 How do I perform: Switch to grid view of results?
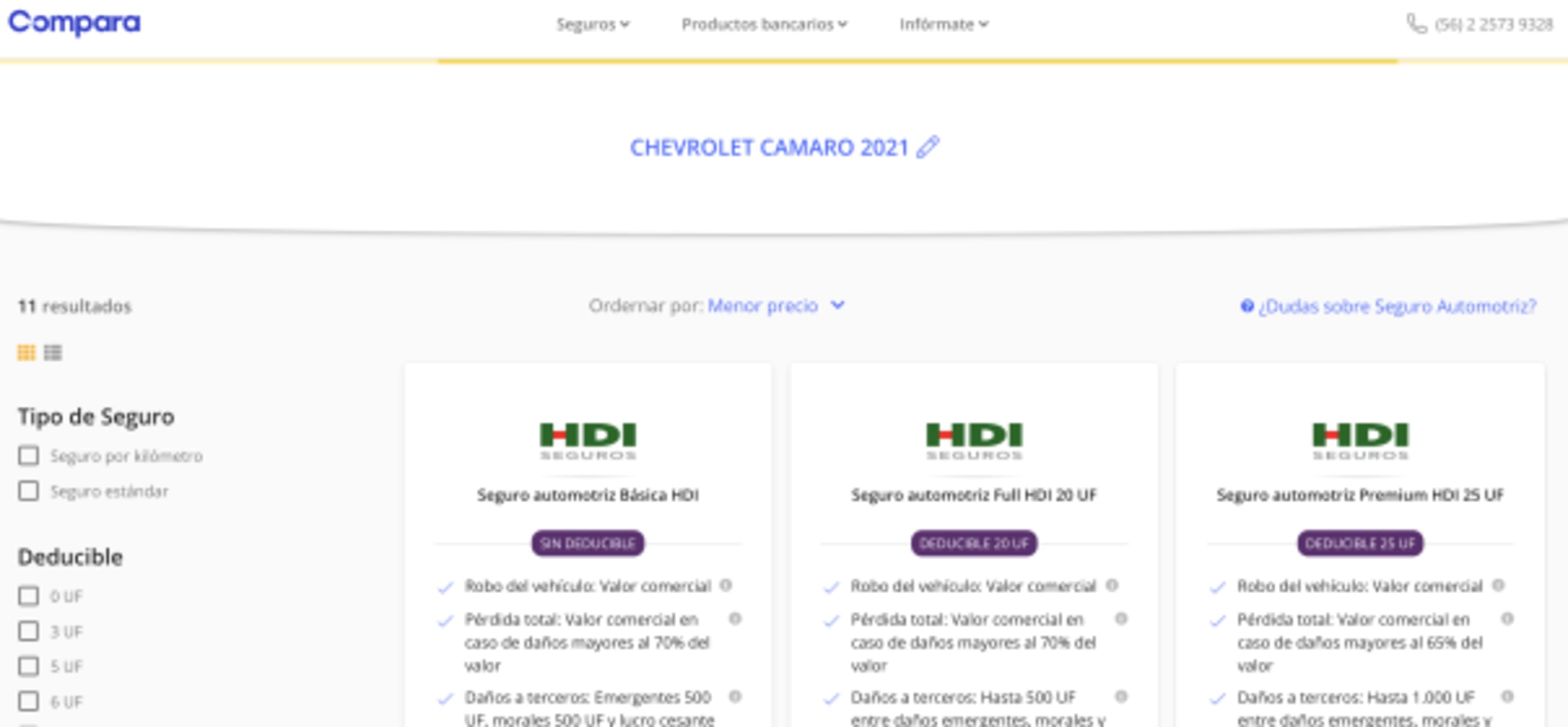click(26, 352)
